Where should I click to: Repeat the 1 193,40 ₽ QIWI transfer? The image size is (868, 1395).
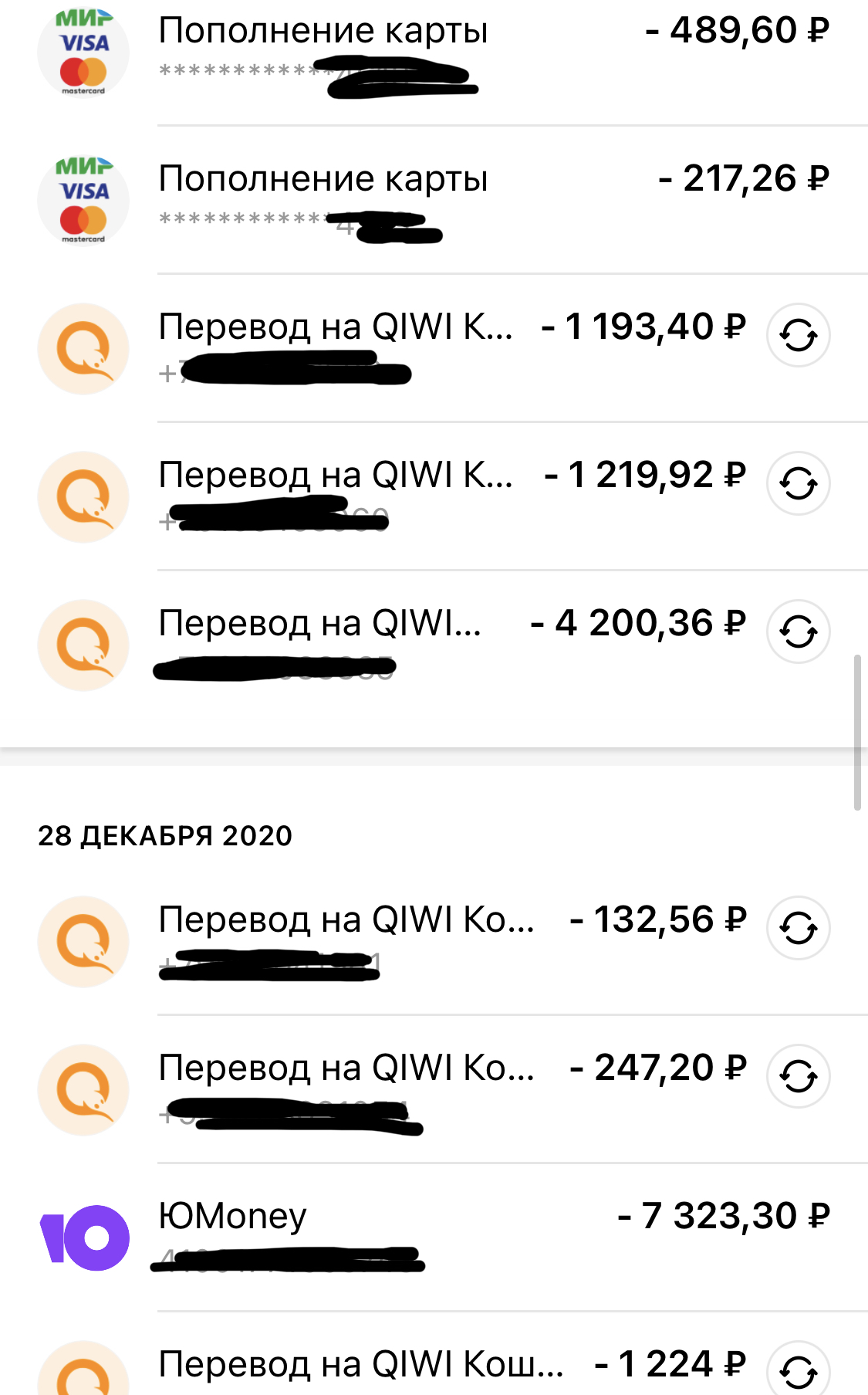[798, 335]
